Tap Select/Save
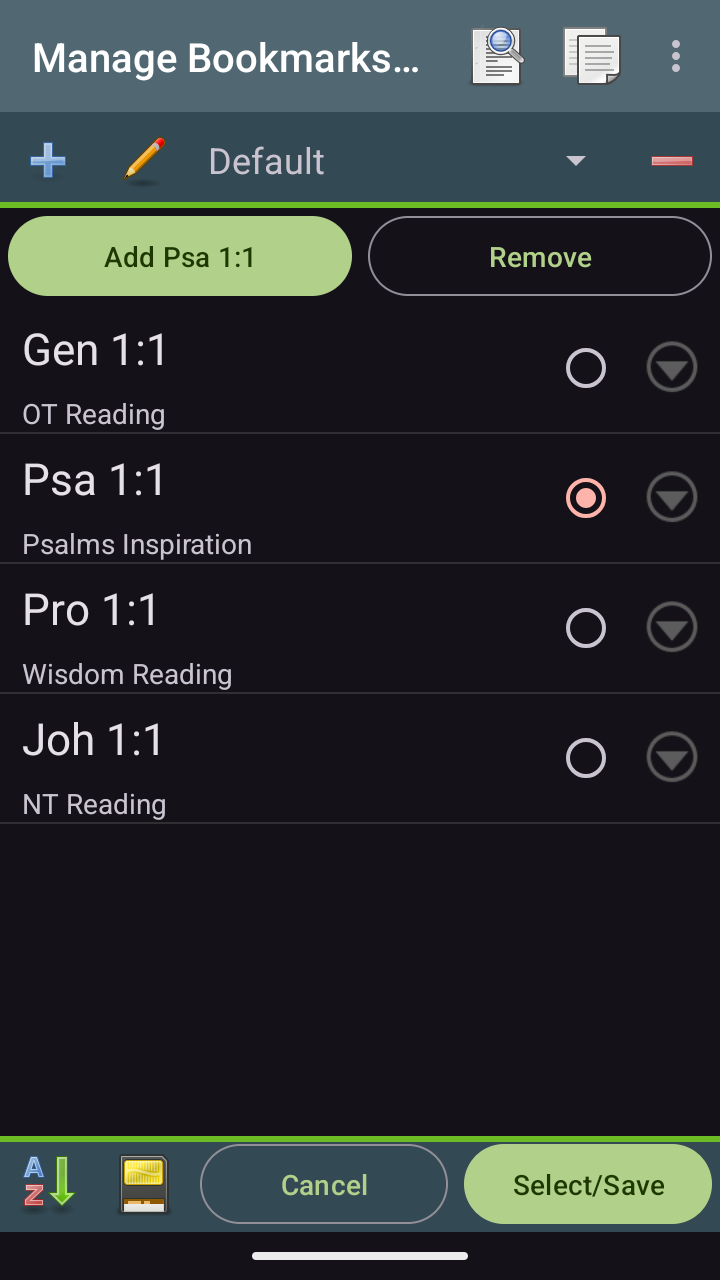 pos(588,1185)
